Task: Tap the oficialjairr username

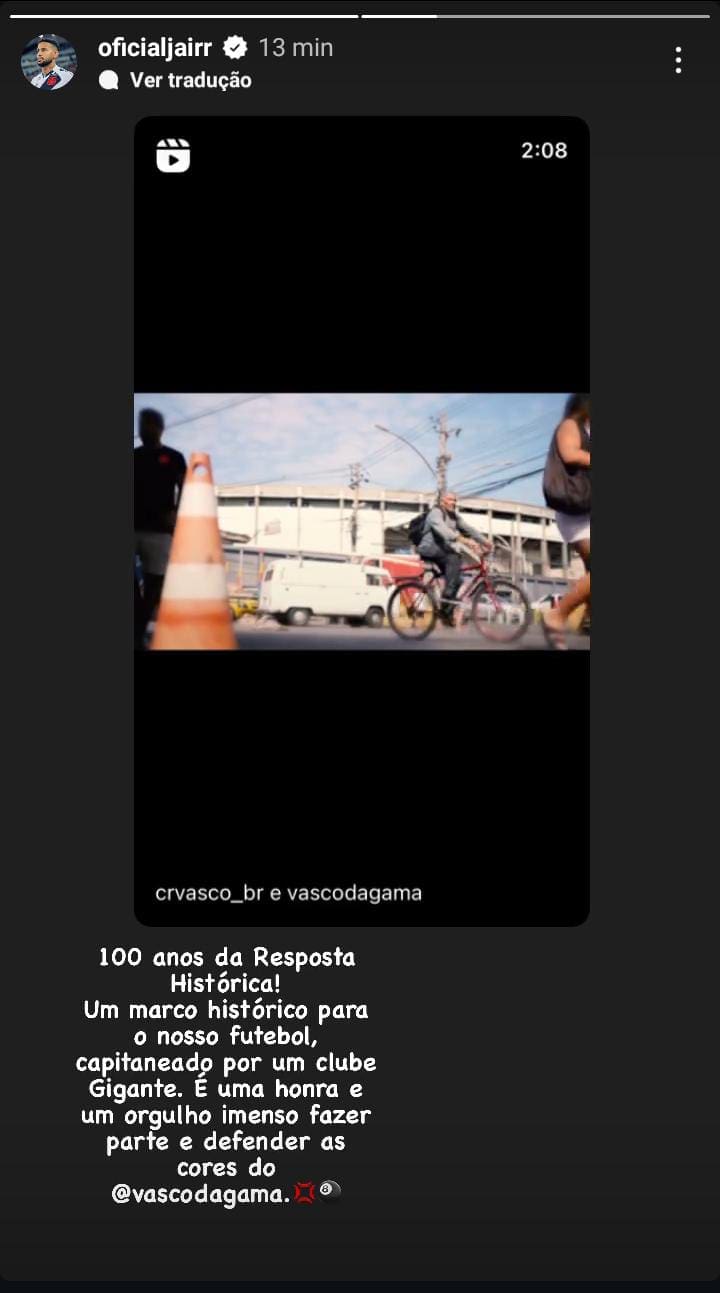Action: pyautogui.click(x=155, y=47)
